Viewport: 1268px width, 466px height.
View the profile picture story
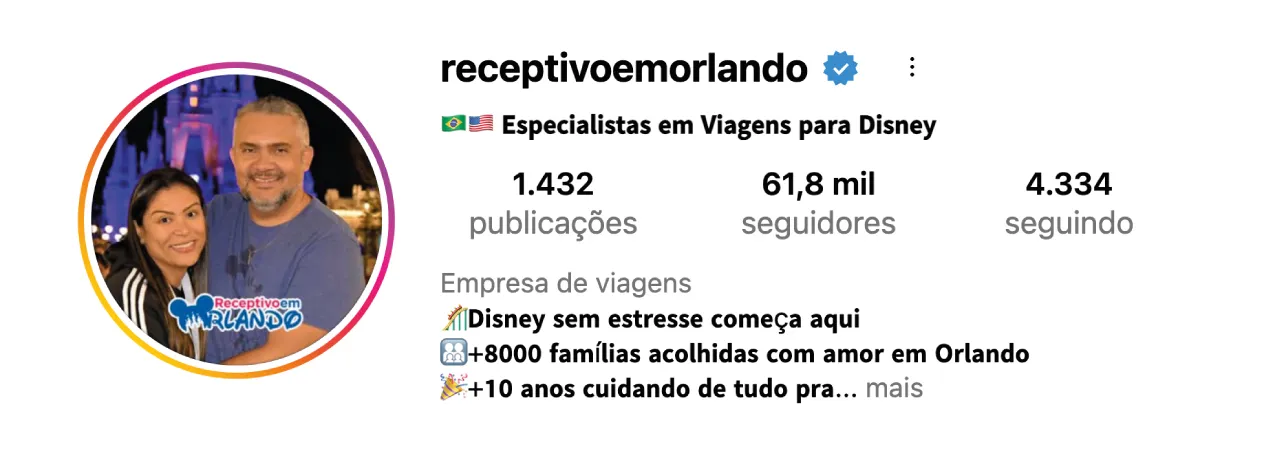point(237,222)
